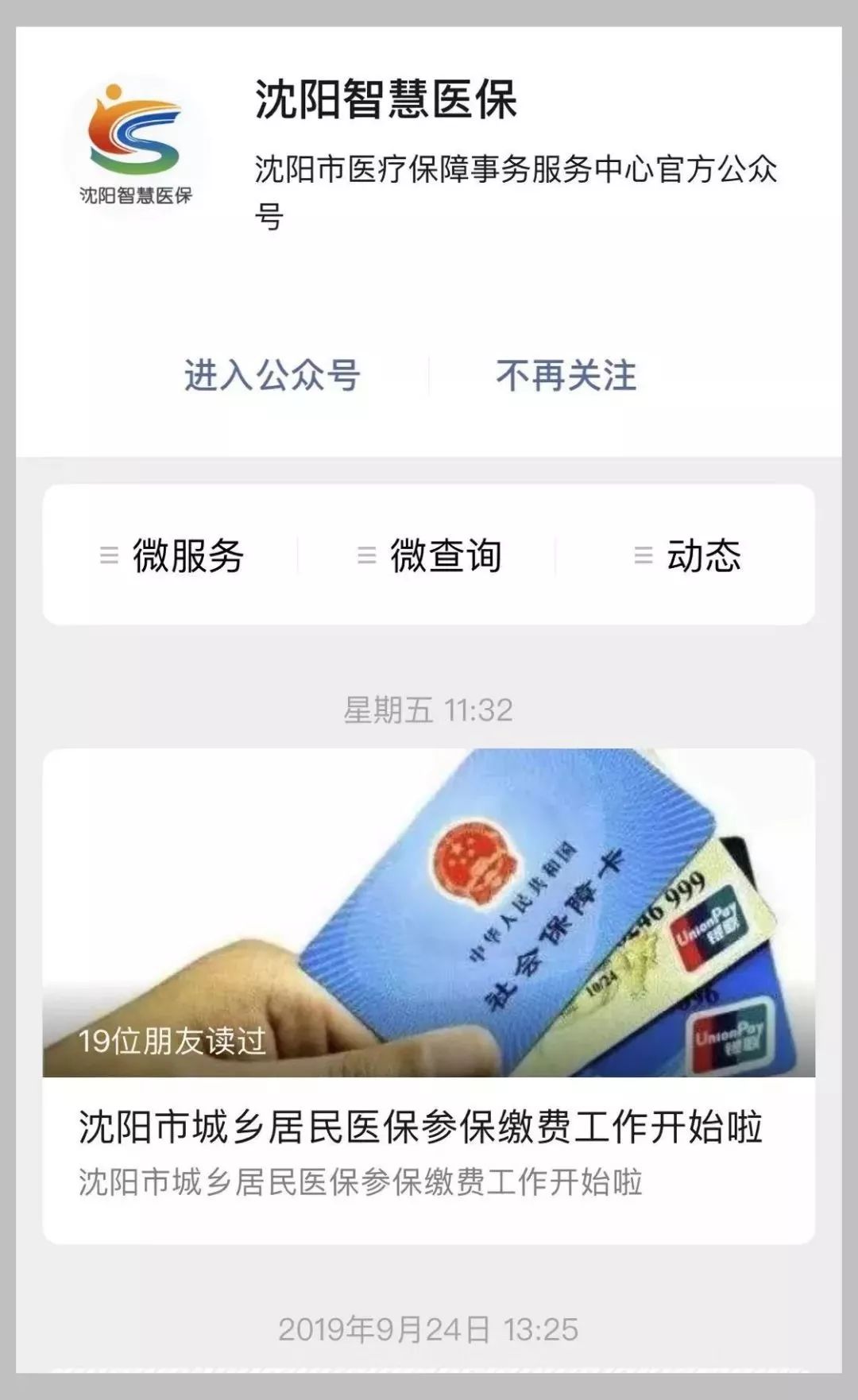Open the 微查询 menu
Screen dimensions: 858x1400
[x=430, y=555]
